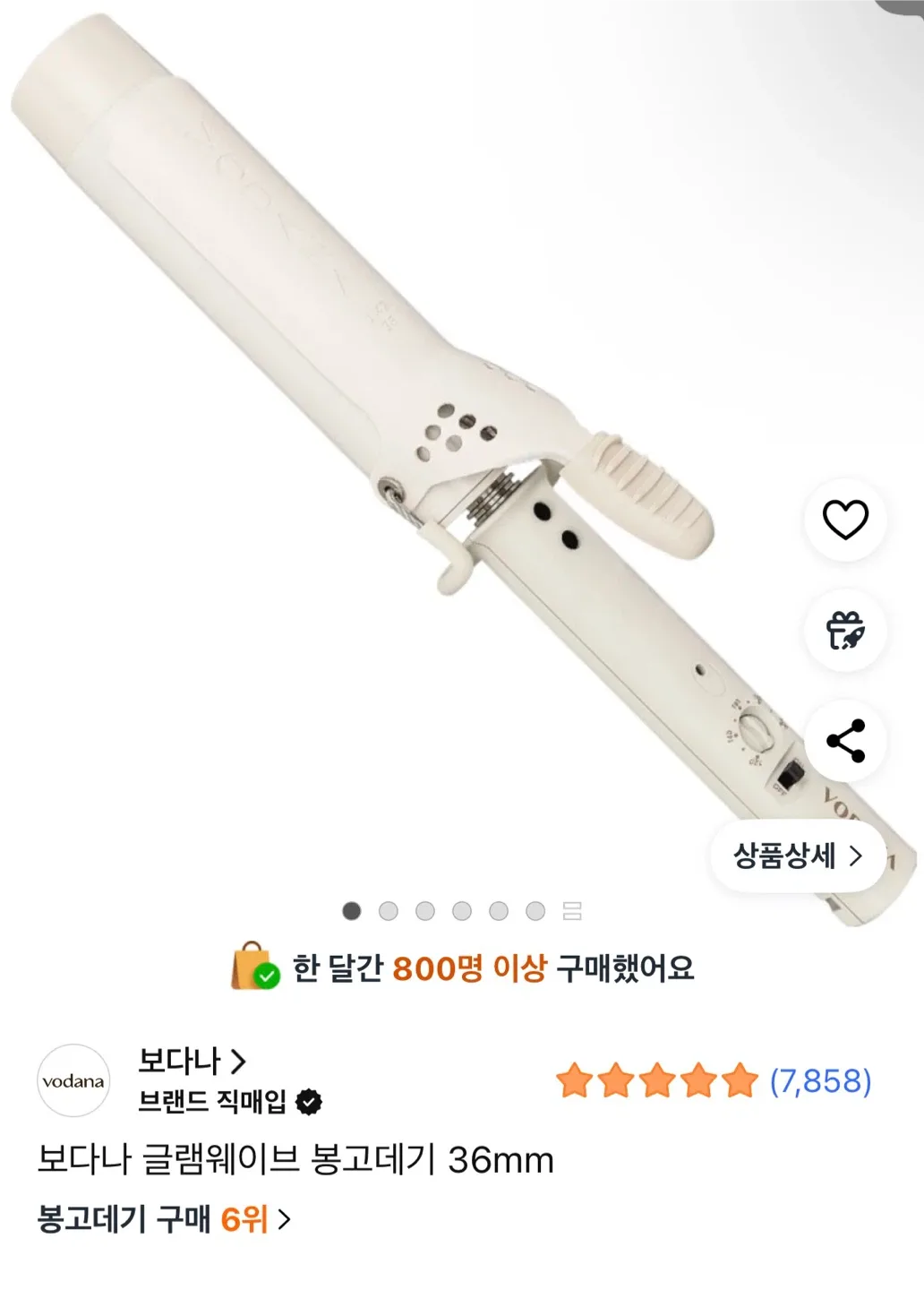The height and width of the screenshot is (1290, 924).
Task: View the 7,858 star reviews
Action: [714, 1081]
